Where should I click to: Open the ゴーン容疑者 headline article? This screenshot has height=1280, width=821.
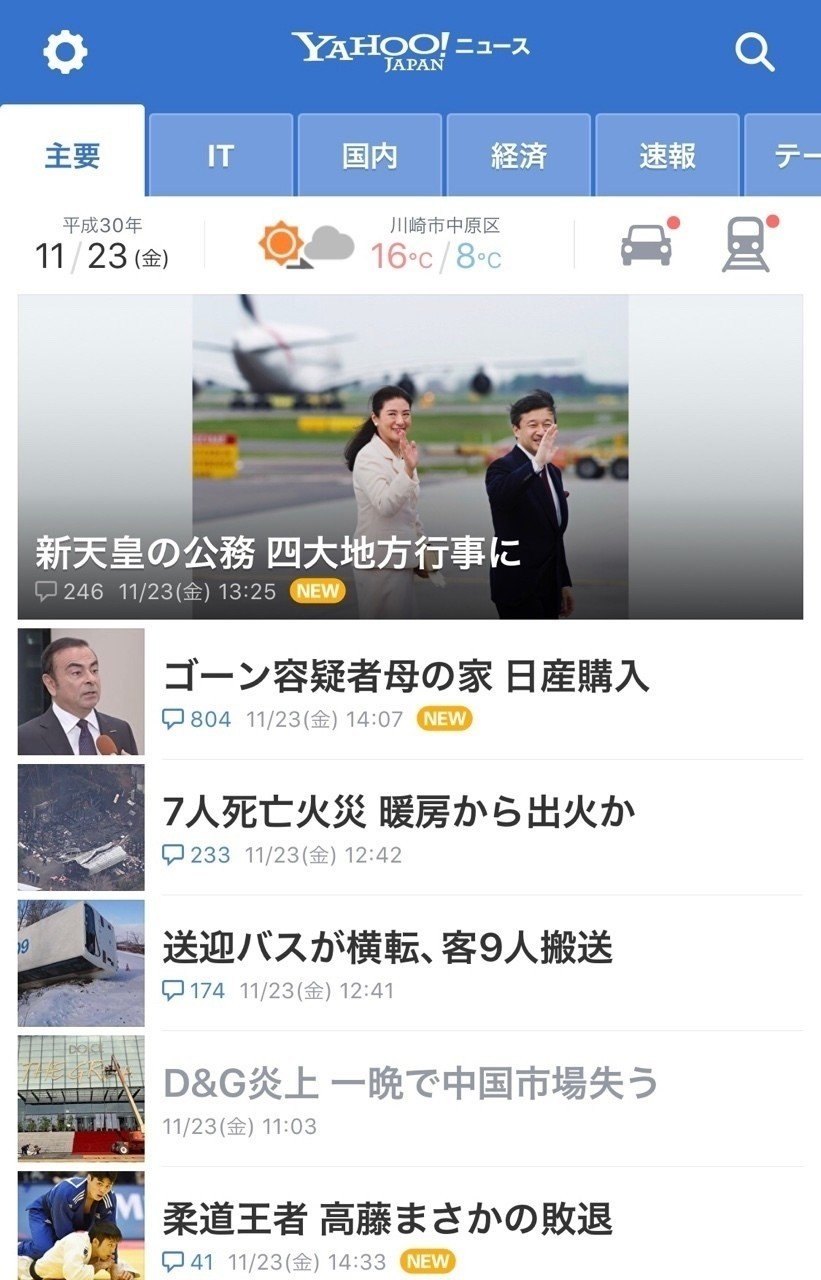pyautogui.click(x=410, y=678)
